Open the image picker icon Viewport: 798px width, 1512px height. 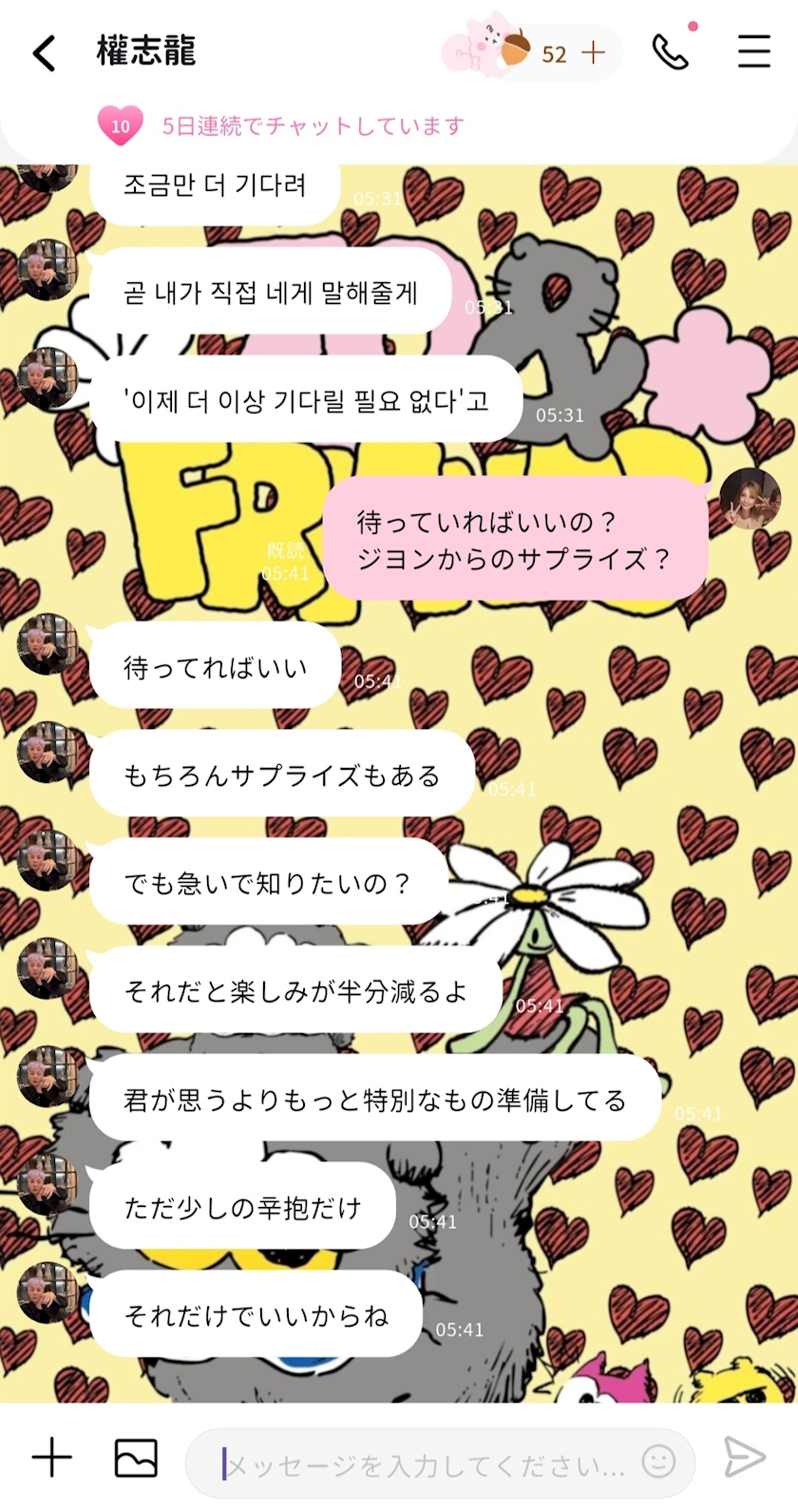(x=136, y=1457)
